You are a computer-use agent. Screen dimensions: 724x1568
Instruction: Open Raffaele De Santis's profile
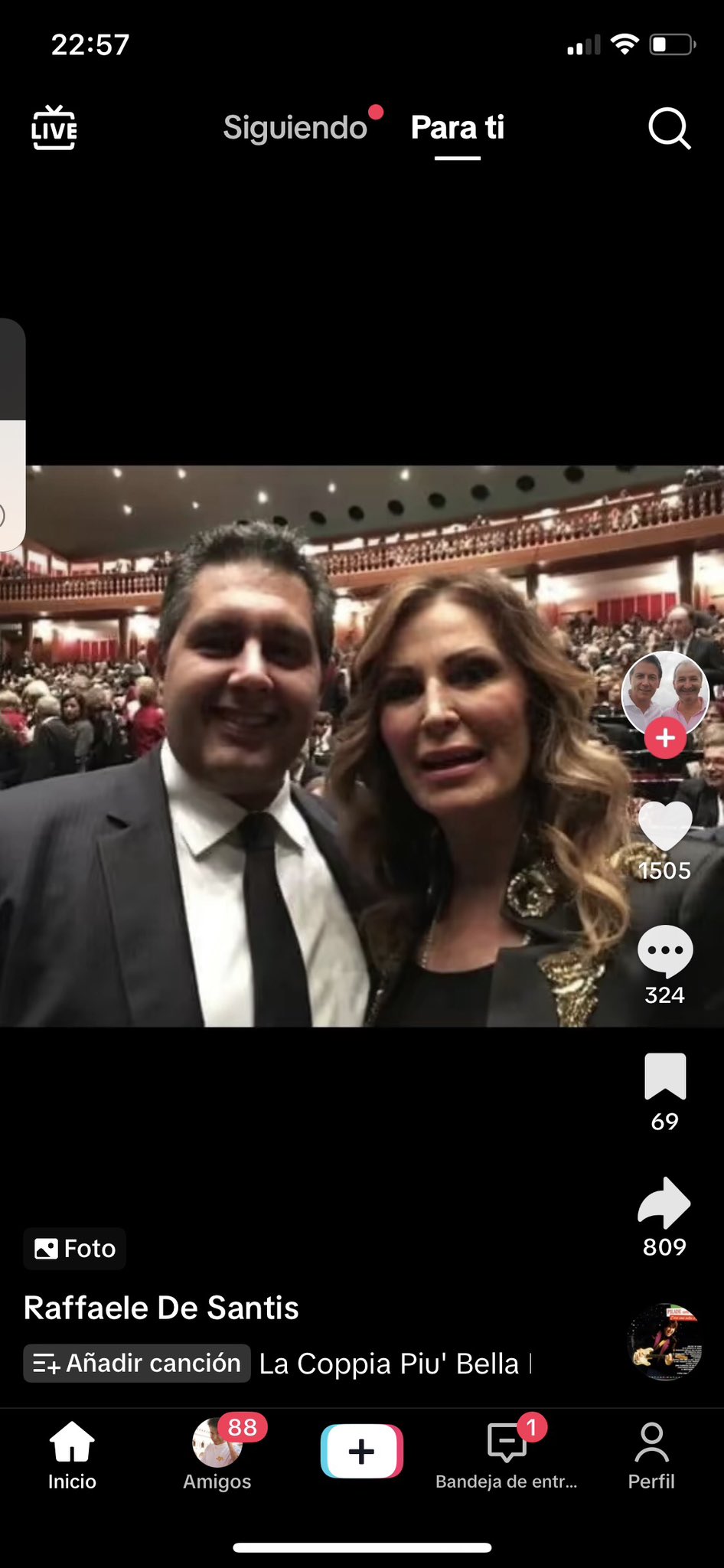[161, 1308]
